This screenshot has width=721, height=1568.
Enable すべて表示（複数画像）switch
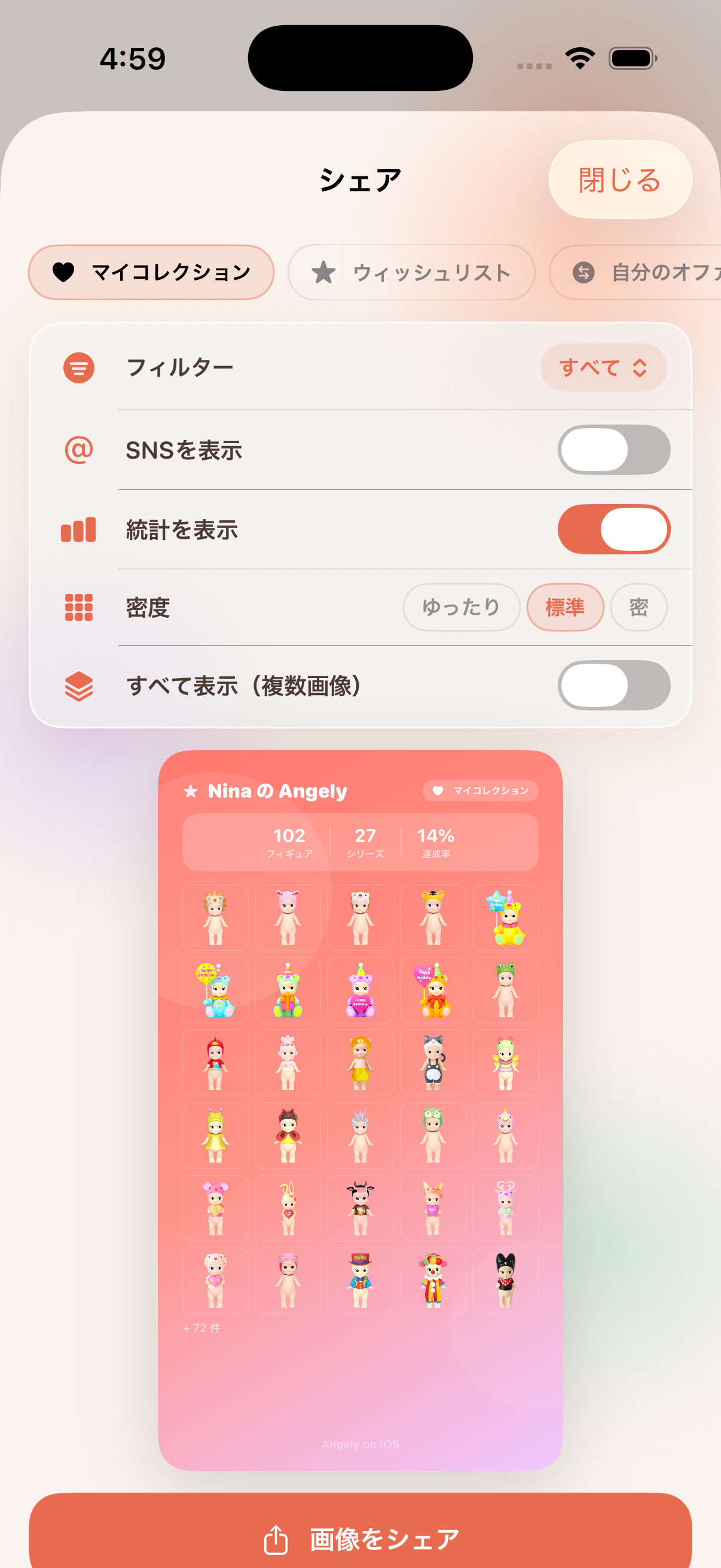pos(613,685)
